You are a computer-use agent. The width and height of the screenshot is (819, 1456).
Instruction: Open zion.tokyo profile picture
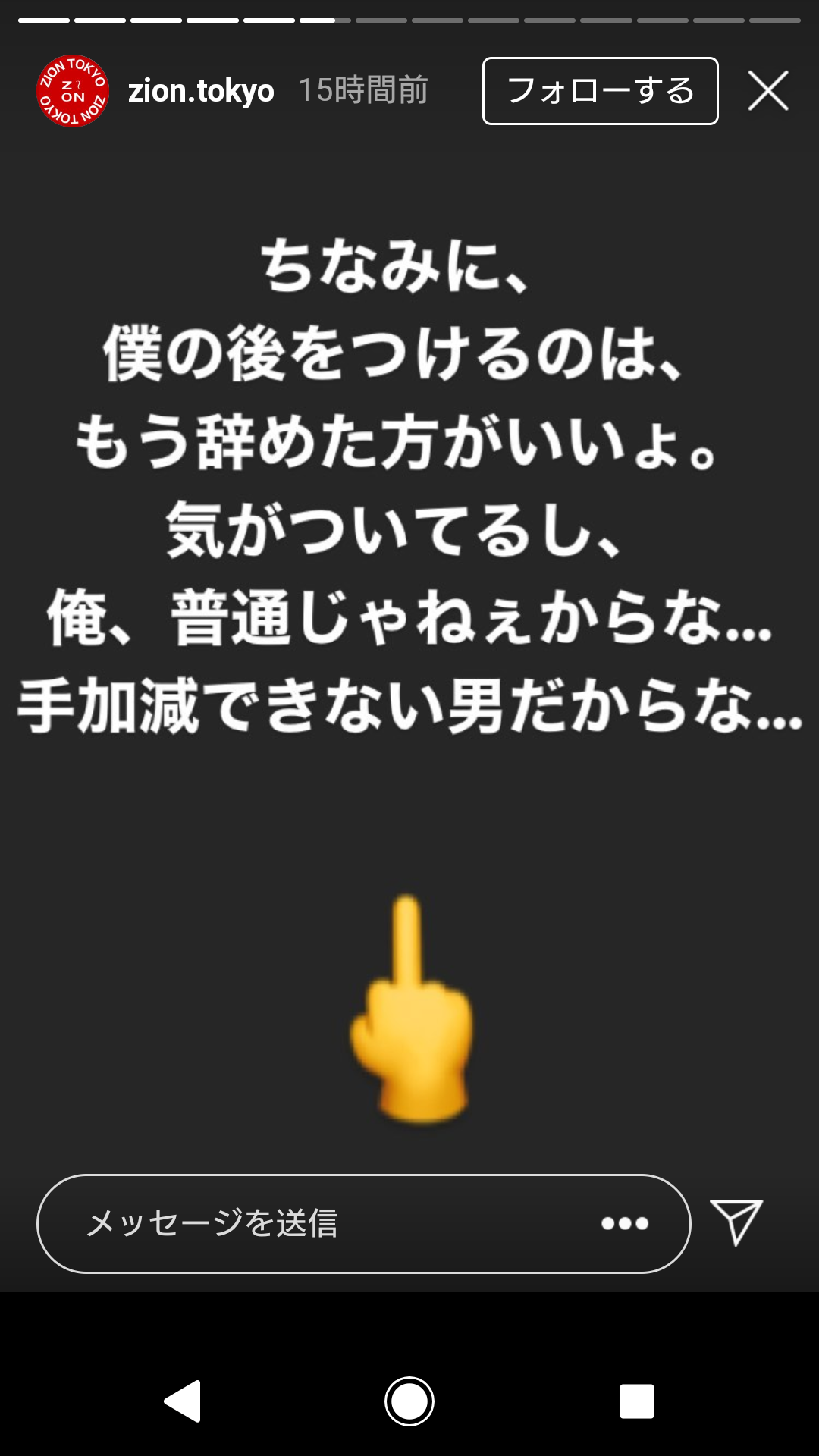tap(73, 91)
